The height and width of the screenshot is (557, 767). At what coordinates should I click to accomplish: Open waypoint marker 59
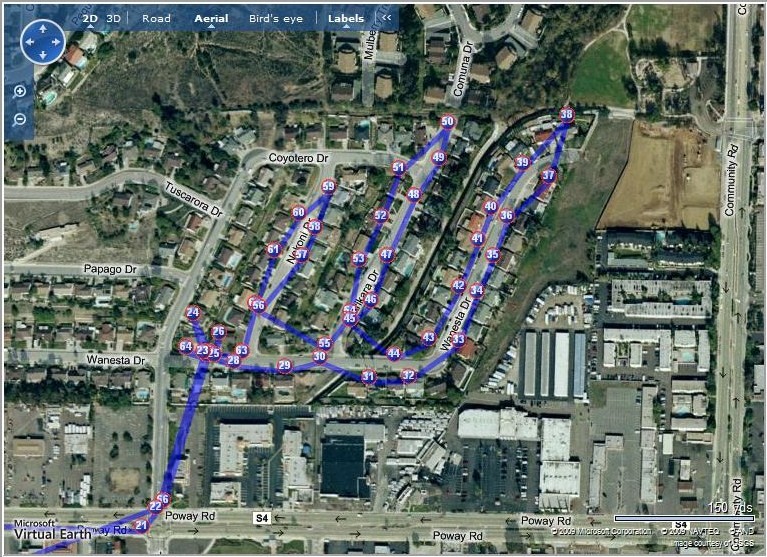pos(327,185)
